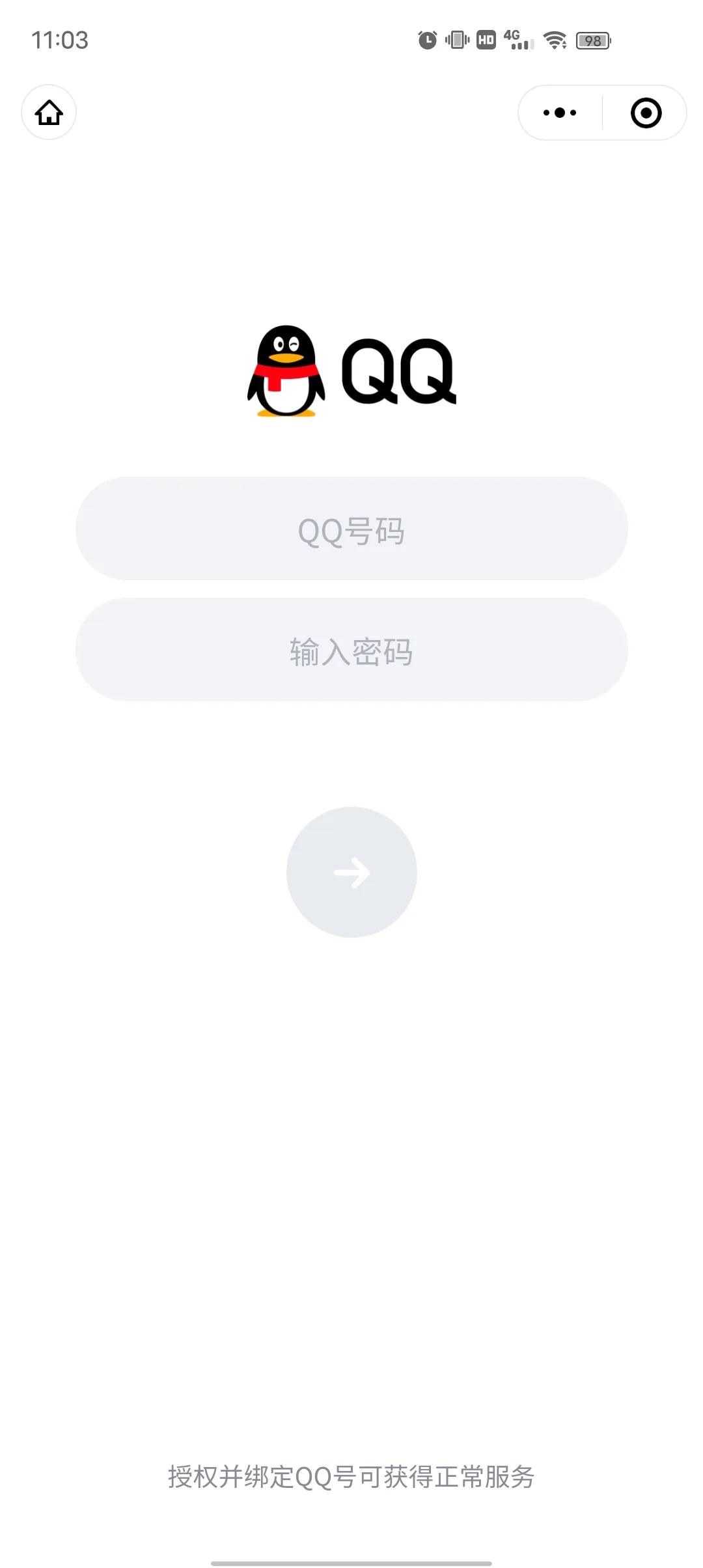Click the clock showing 11:03
The image size is (703, 1568).
[60, 41]
